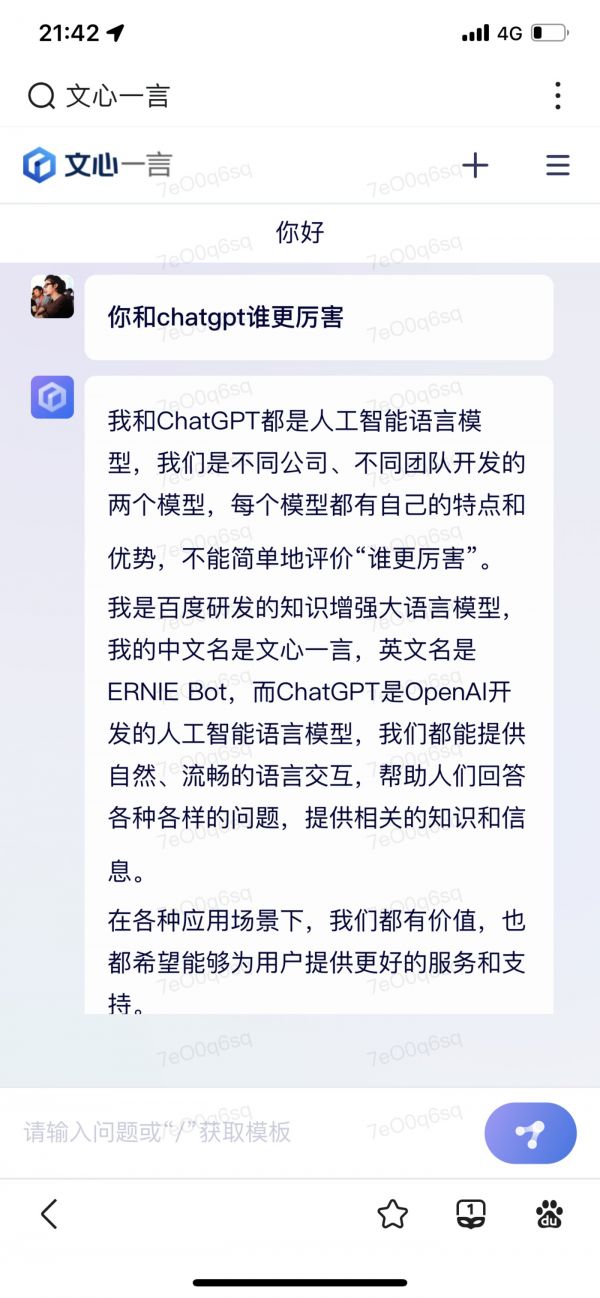Start a new chat with plus icon
Viewport: 600px width, 1298px height.
click(475, 165)
